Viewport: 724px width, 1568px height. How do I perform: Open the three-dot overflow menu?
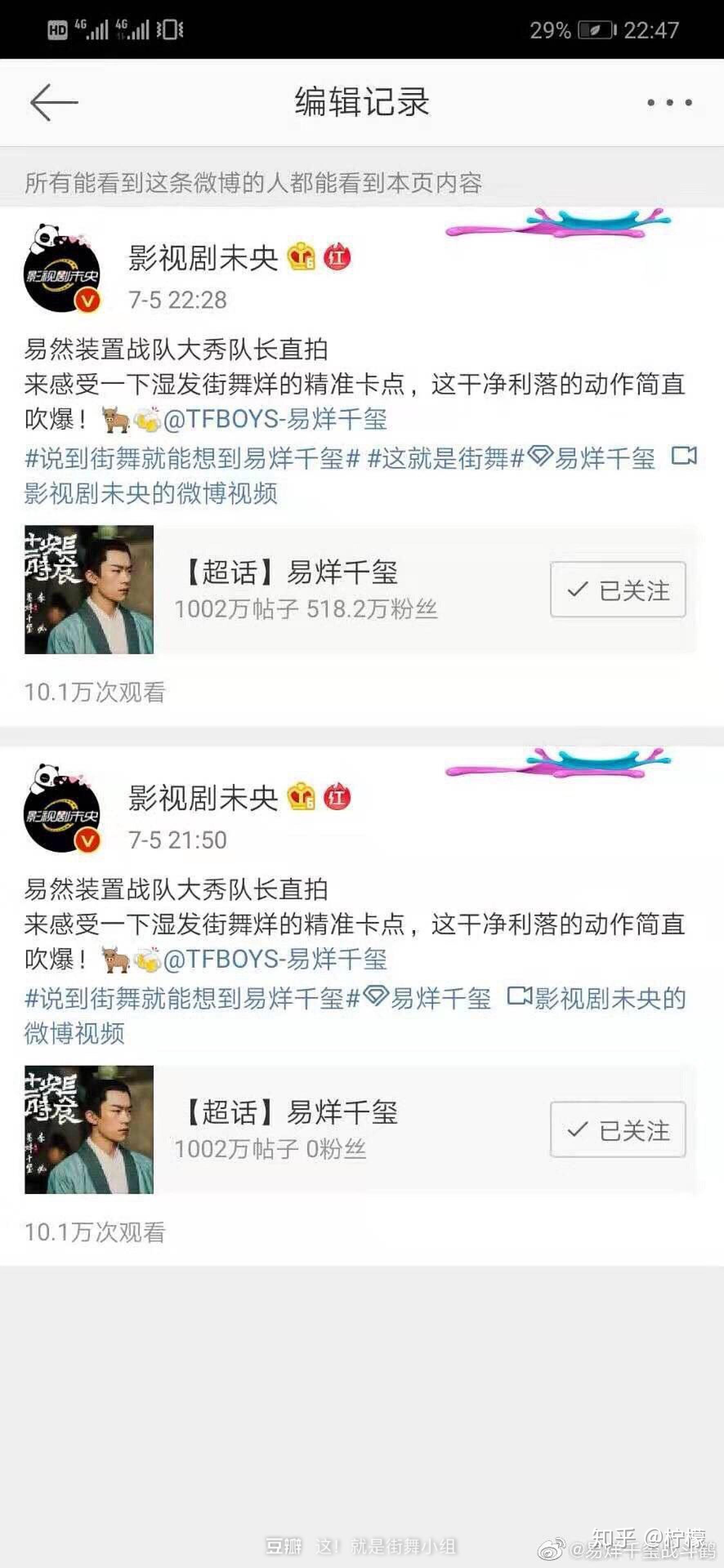(669, 102)
